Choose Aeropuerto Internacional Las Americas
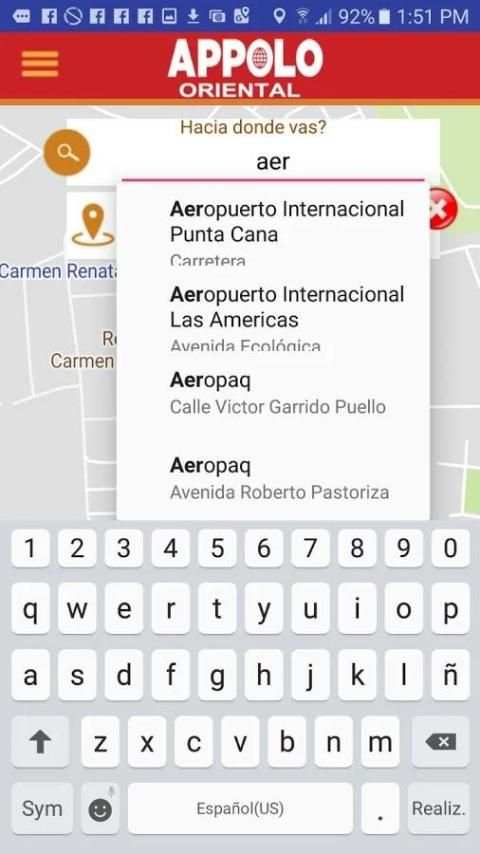Viewport: 480px width, 854px height. pyautogui.click(x=272, y=316)
